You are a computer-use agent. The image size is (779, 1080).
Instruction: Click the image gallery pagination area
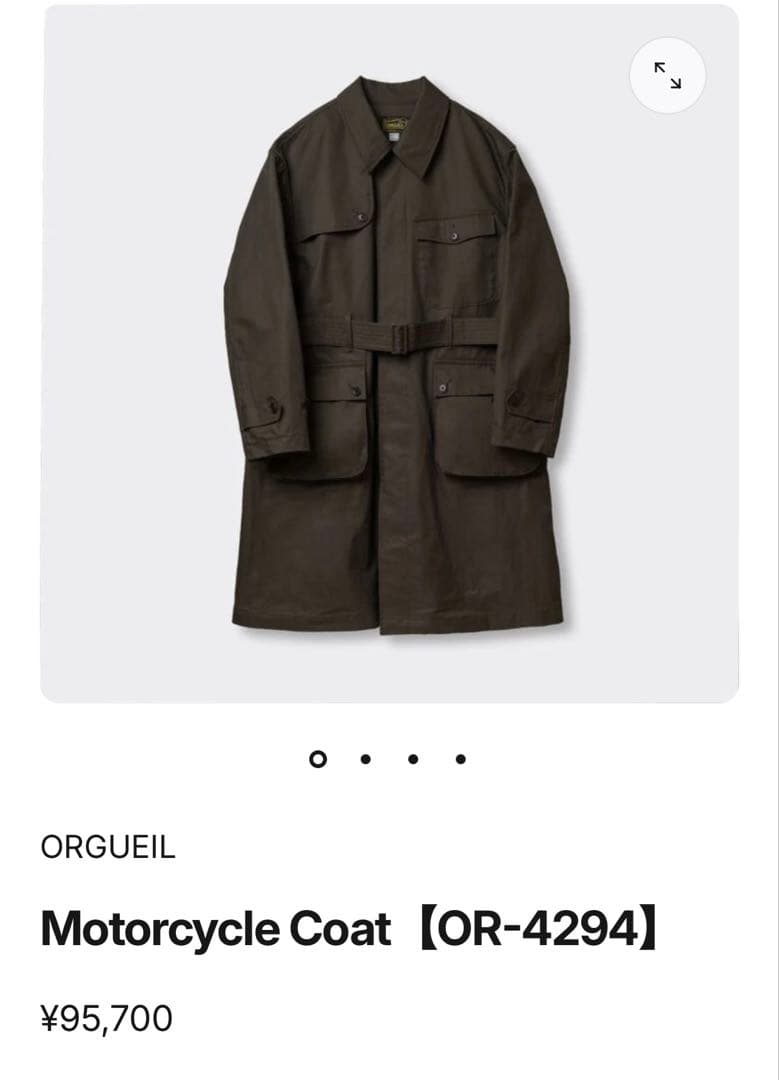pyautogui.click(x=389, y=758)
